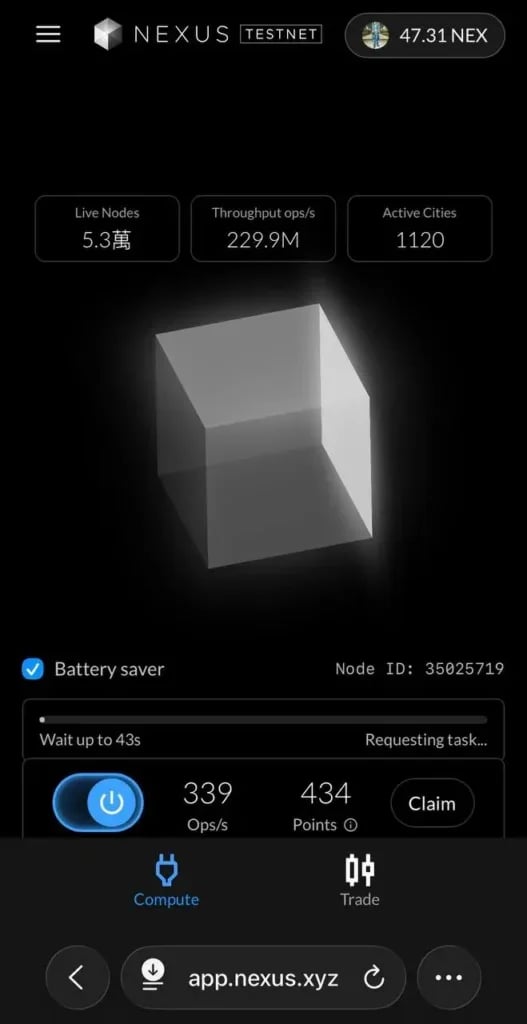The image size is (527, 1024).
Task: Tap the download icon in address bar
Action: (x=153, y=978)
